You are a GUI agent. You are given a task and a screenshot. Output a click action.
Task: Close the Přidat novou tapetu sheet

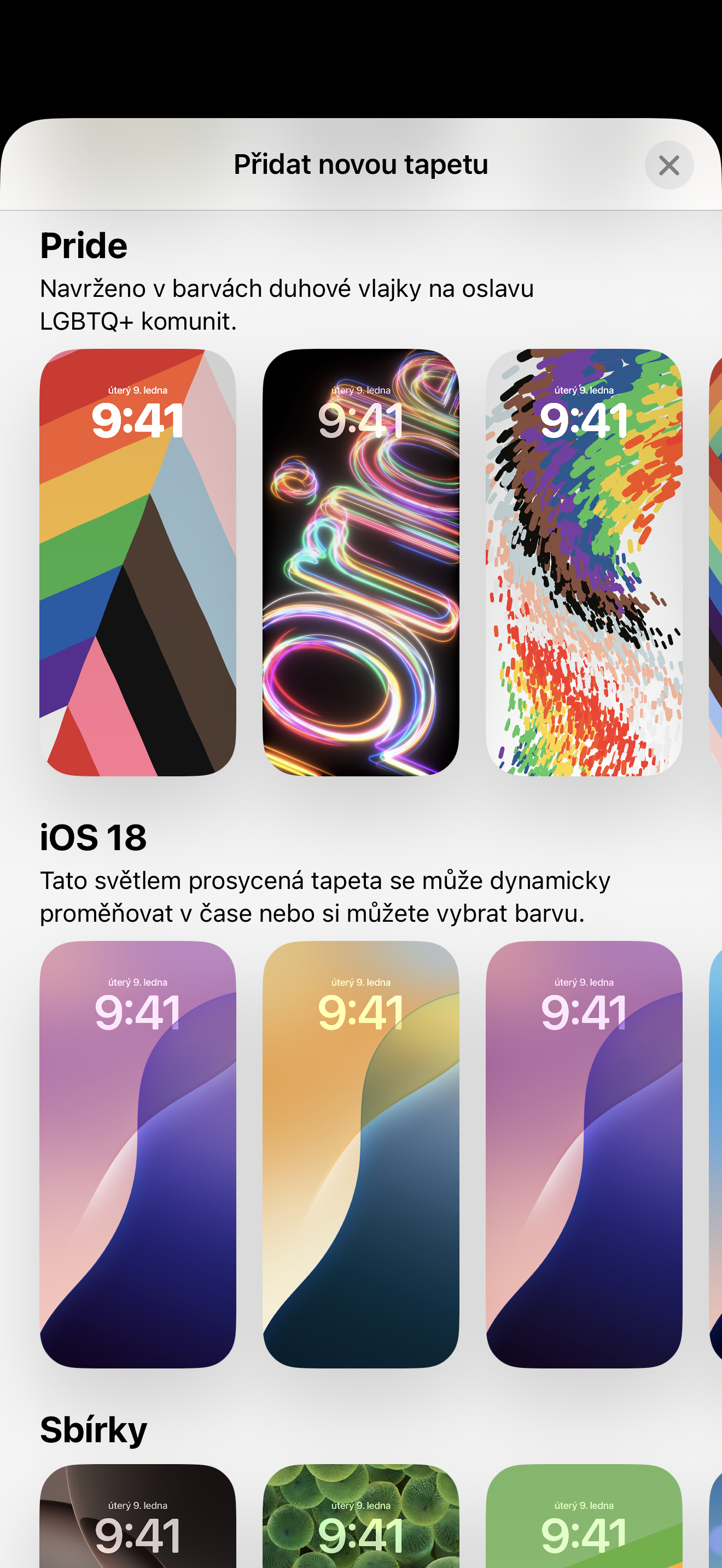(668, 165)
